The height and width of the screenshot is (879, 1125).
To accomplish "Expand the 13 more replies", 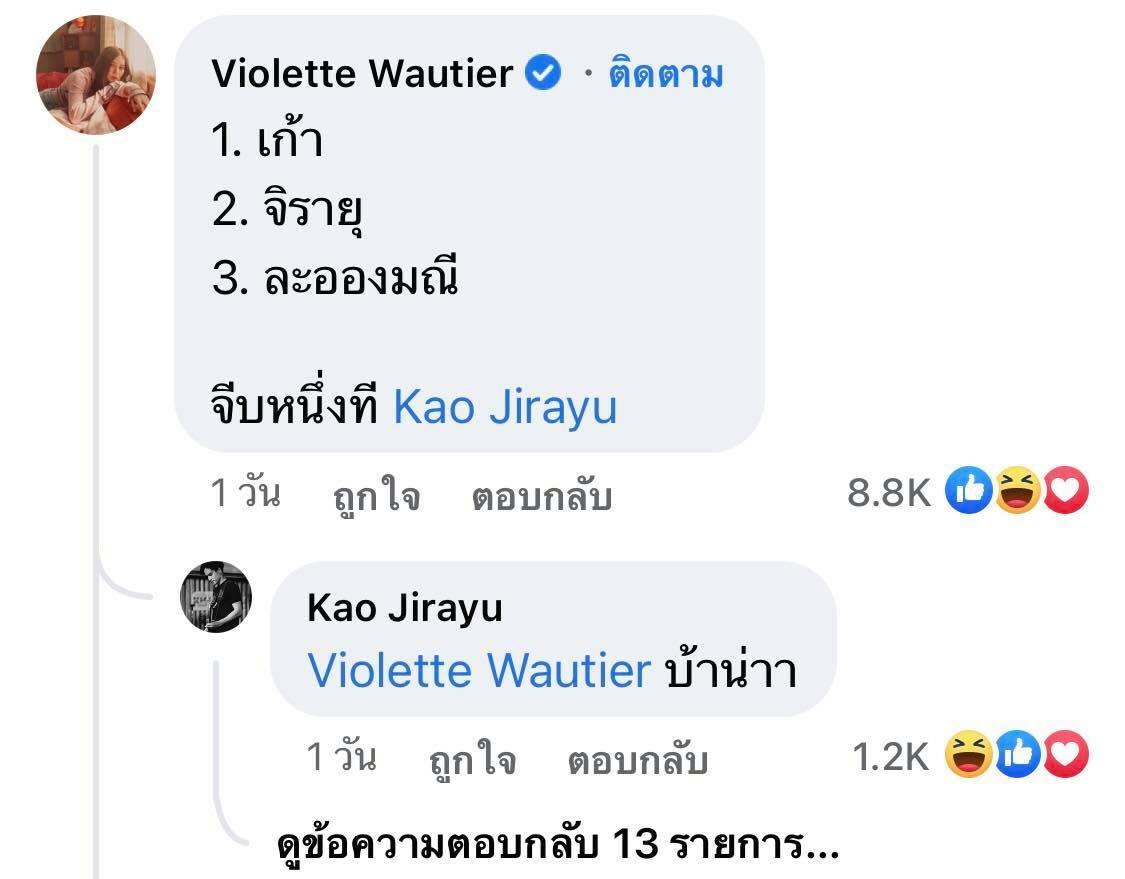I will pos(557,847).
